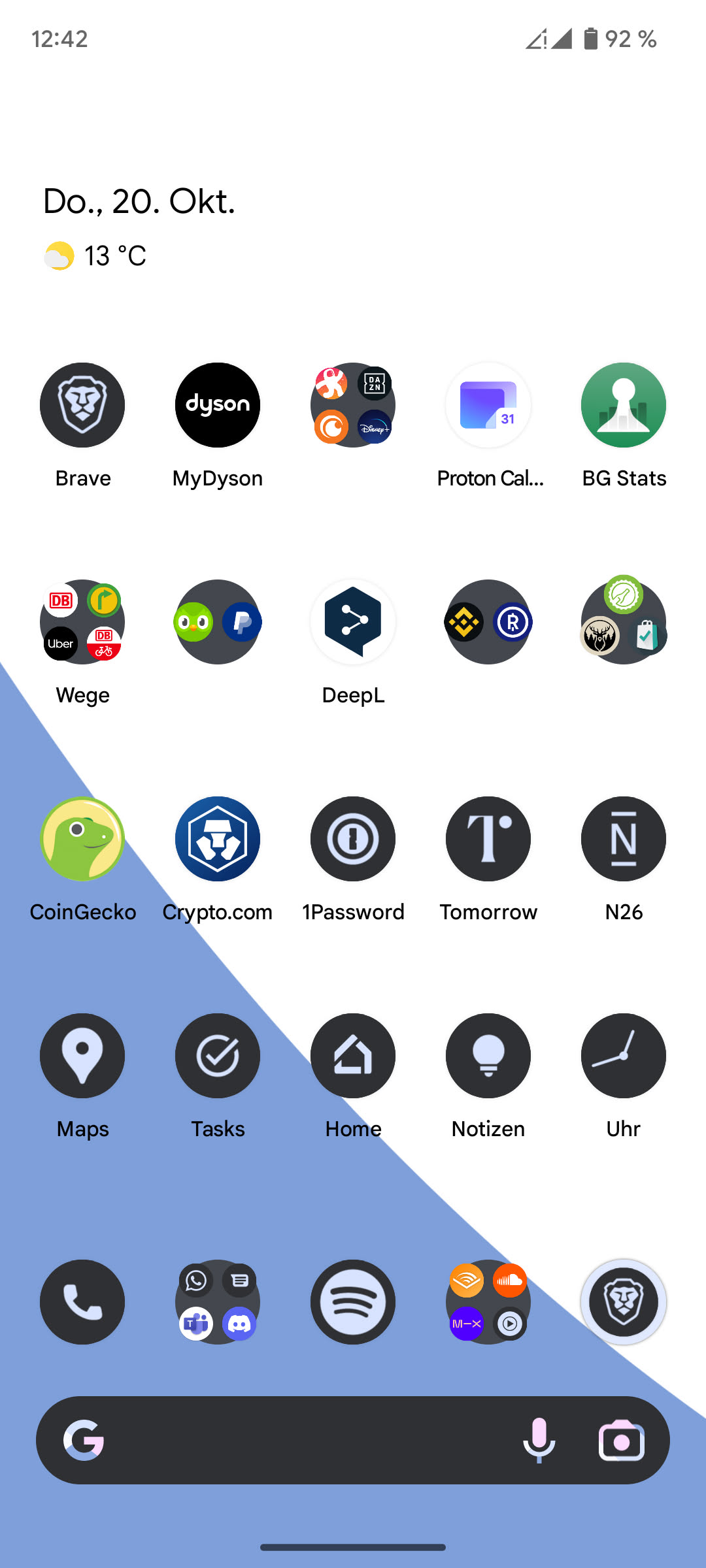706x1568 pixels.
Task: Launch the MyDyson app
Action: (x=218, y=405)
